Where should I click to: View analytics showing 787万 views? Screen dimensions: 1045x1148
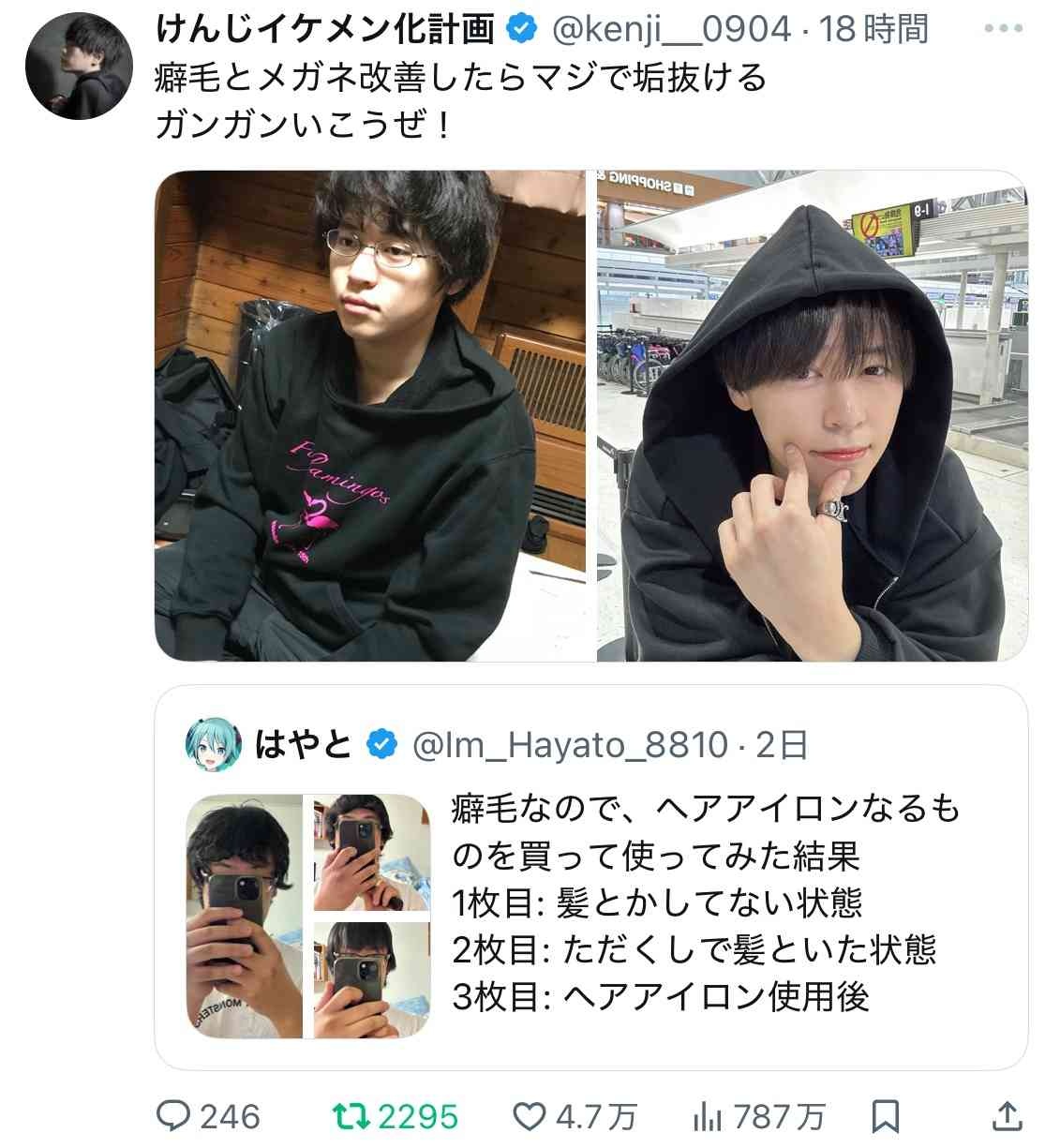pyautogui.click(x=707, y=1115)
